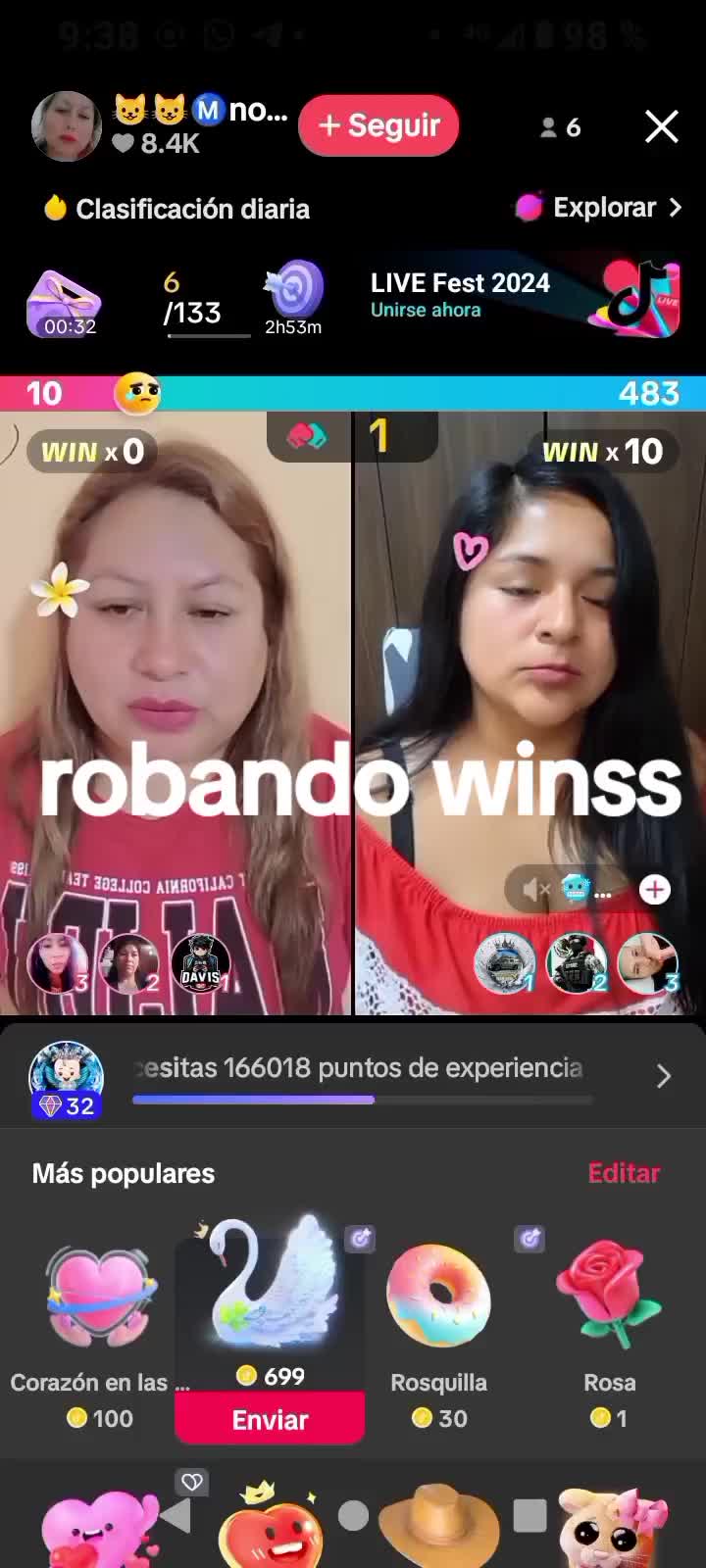The image size is (706, 1568).
Task: Tap the plus button on the opponent's stream
Action: pos(655,889)
